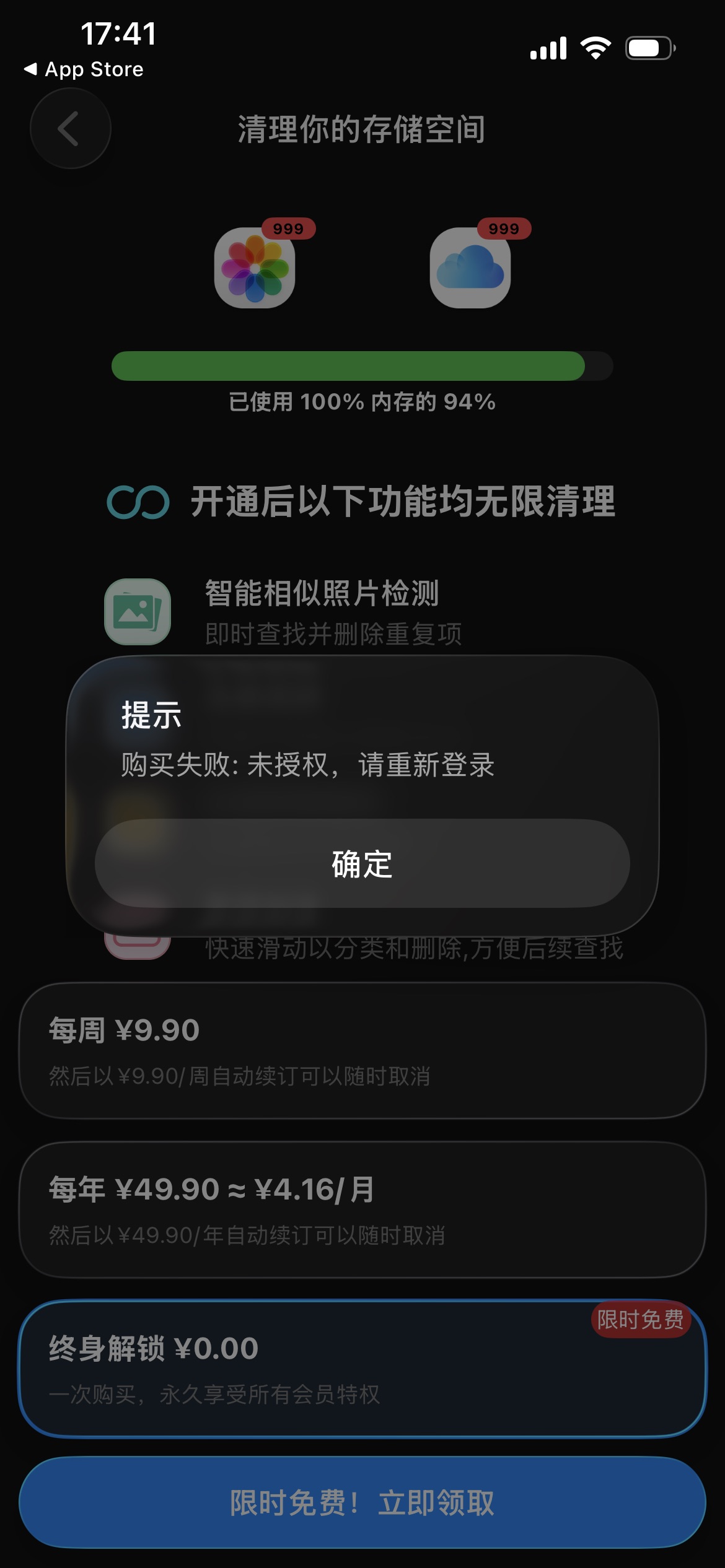Go back using the top-left arrow
Image resolution: width=725 pixels, height=1568 pixels.
click(70, 129)
